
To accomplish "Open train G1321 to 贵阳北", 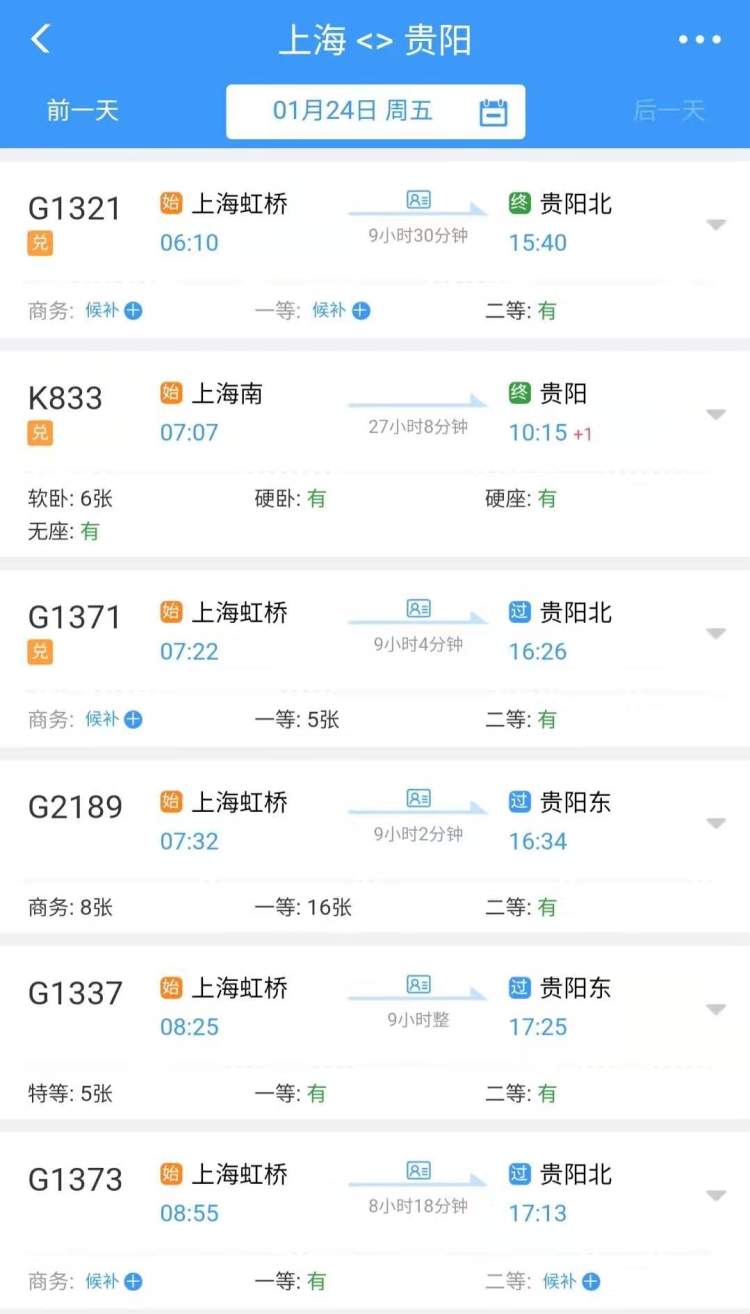I will 75,208.
